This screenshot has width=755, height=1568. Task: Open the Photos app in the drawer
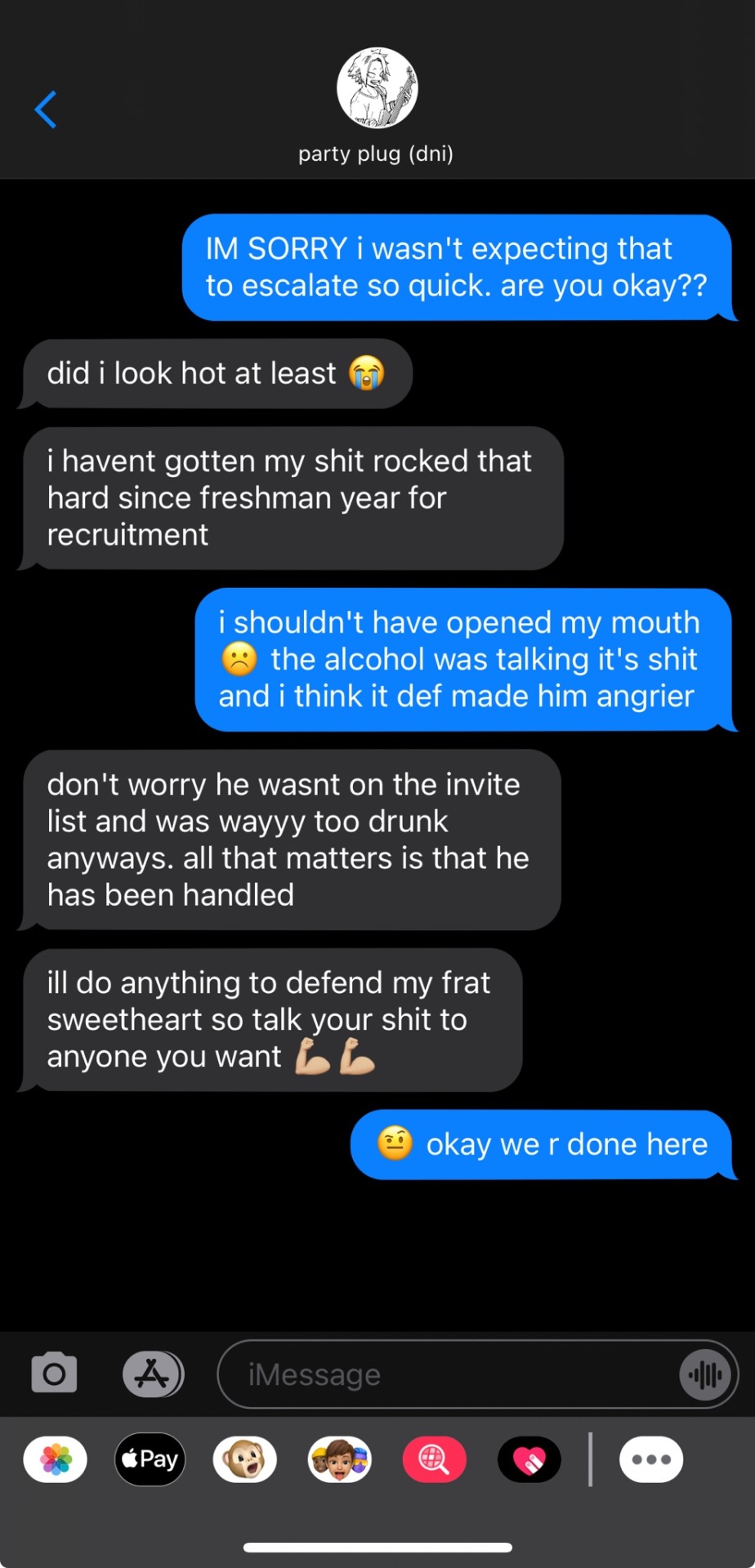point(56,1459)
